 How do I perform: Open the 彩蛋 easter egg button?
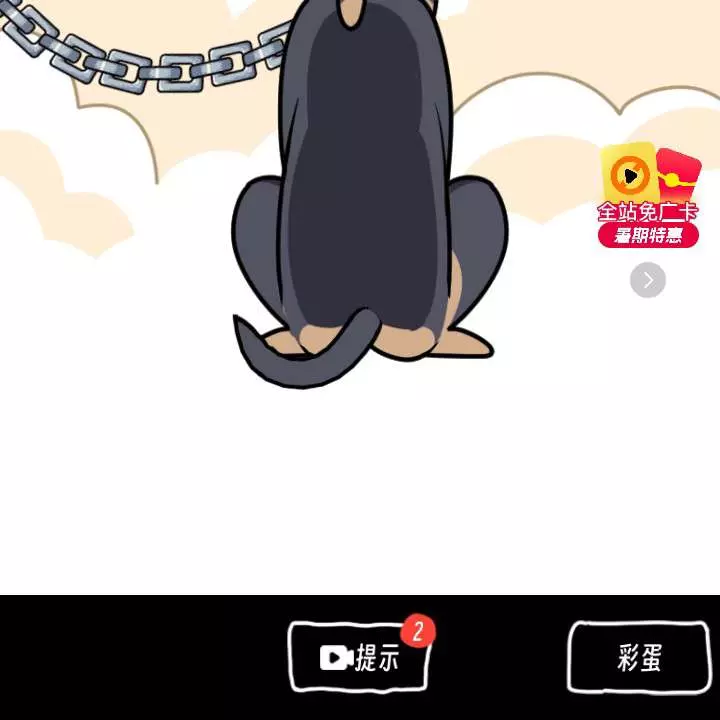[x=639, y=657]
